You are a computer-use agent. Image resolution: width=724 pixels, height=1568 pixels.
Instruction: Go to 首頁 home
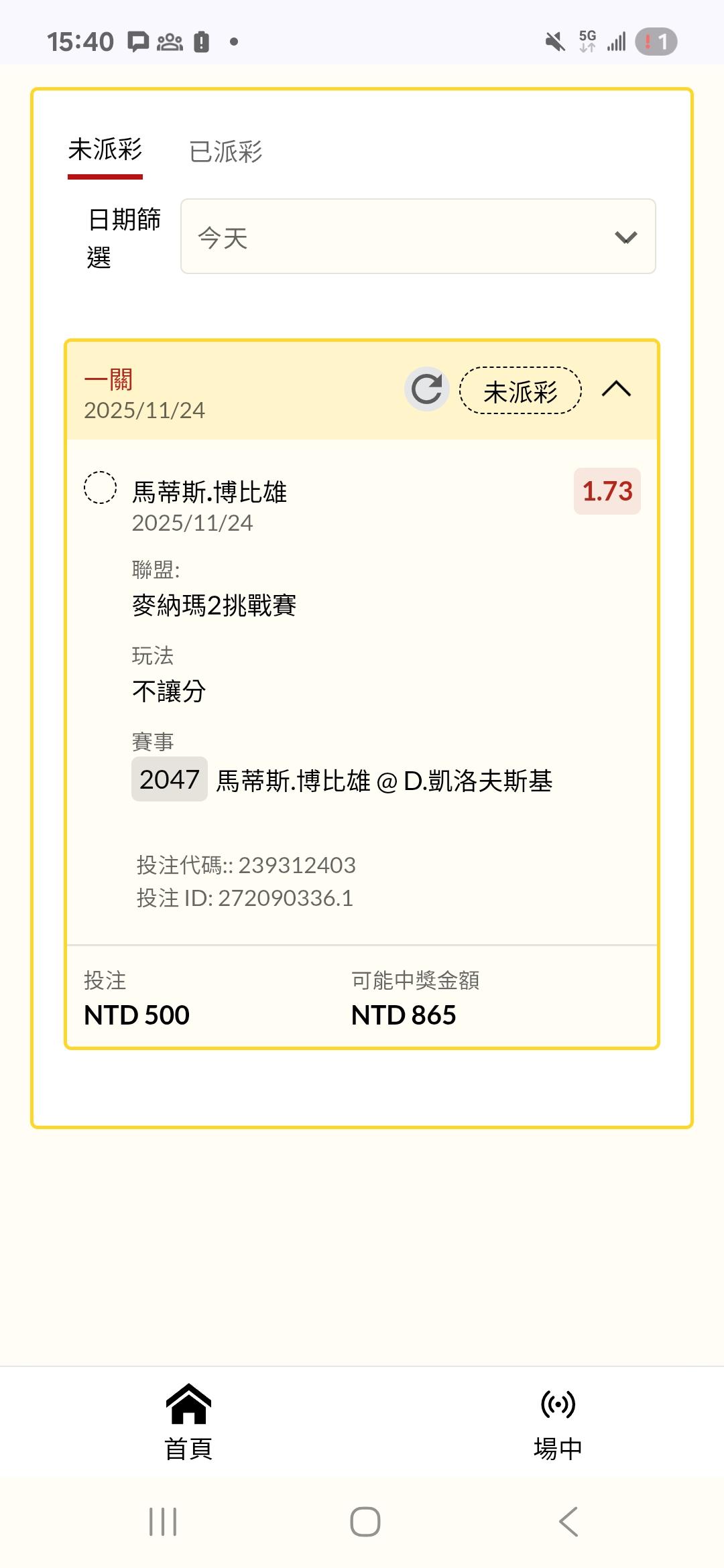[189, 1422]
